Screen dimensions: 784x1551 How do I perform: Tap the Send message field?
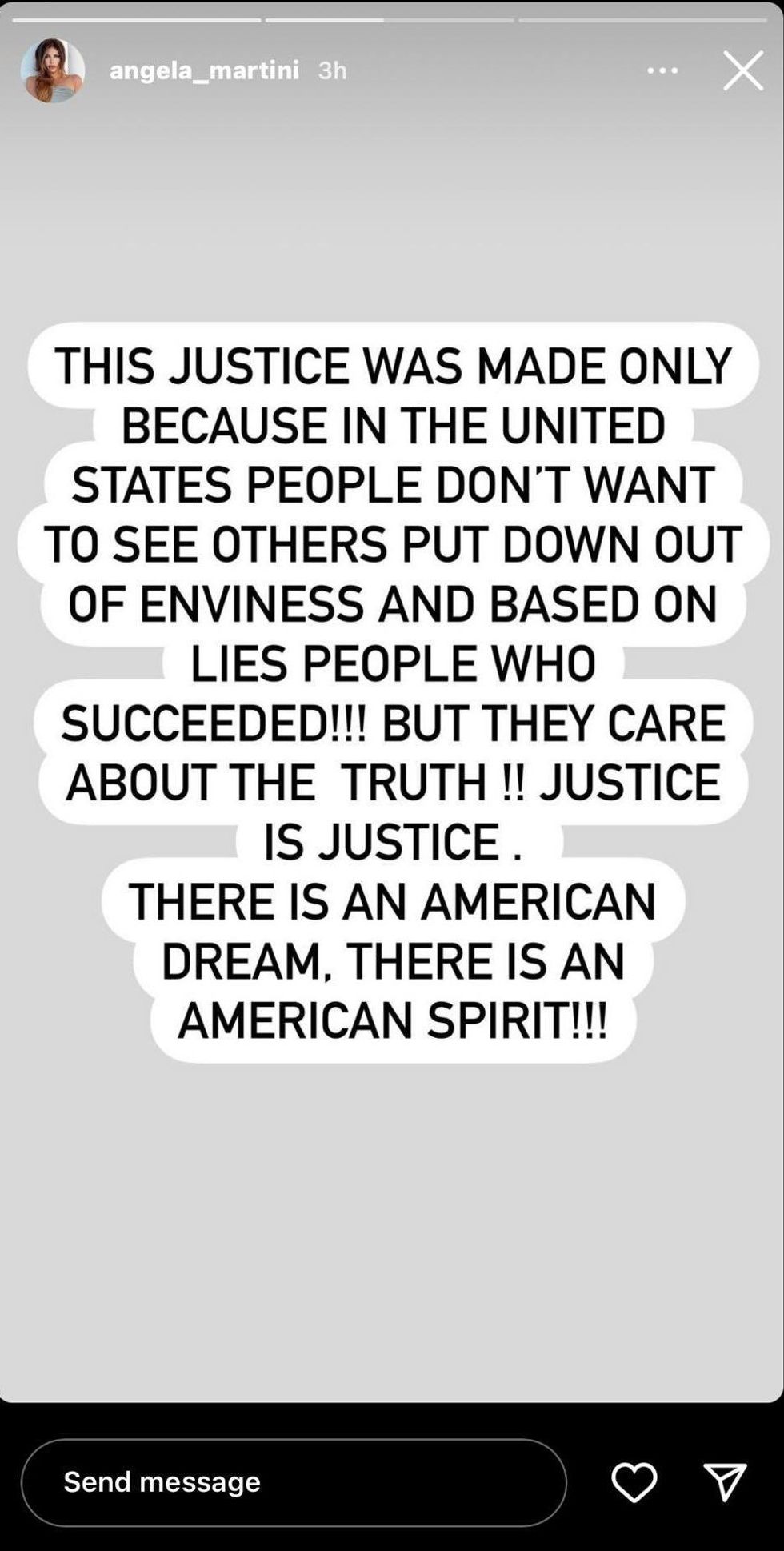[x=293, y=1481]
